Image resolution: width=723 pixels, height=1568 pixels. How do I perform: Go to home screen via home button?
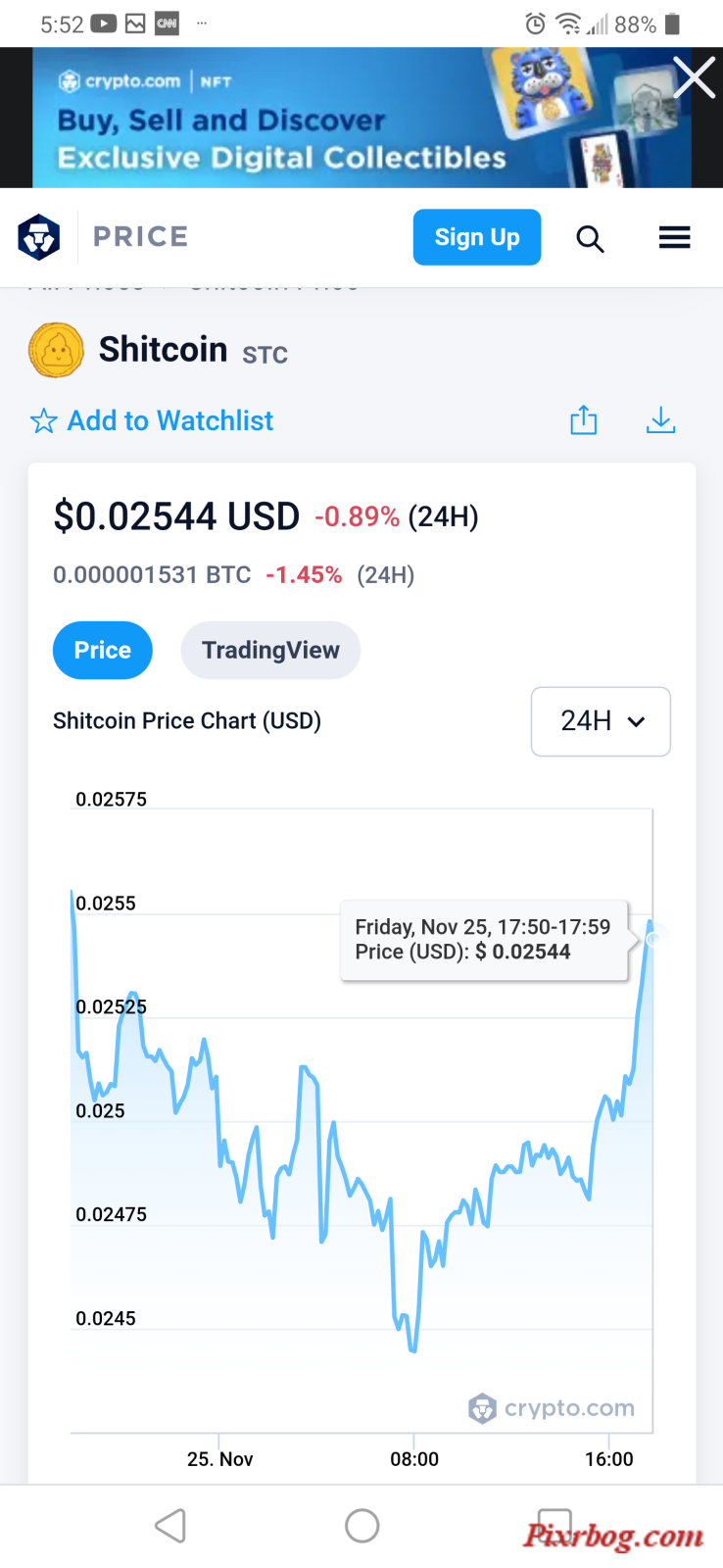pyautogui.click(x=362, y=1525)
